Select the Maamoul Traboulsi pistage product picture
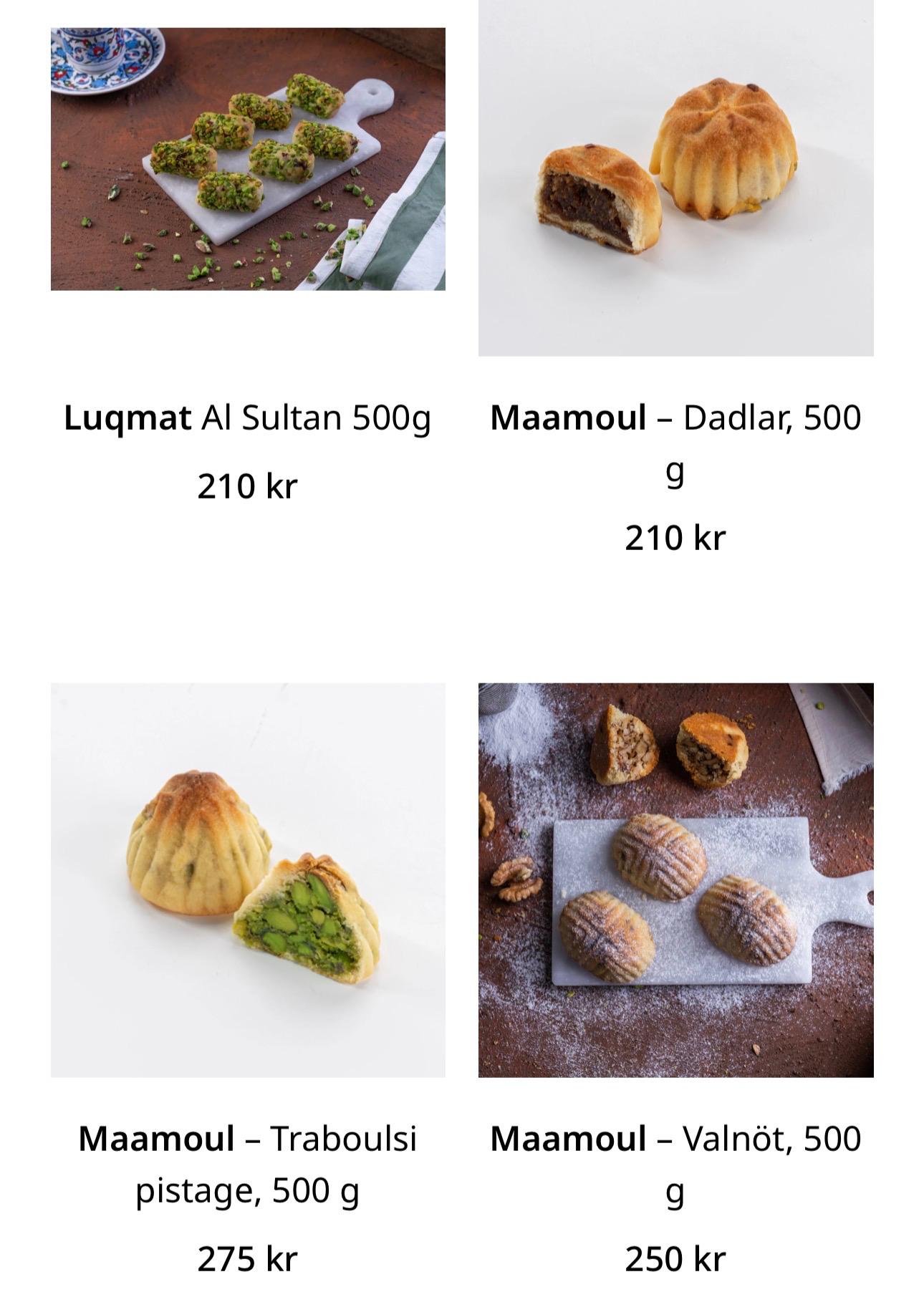 248,879
